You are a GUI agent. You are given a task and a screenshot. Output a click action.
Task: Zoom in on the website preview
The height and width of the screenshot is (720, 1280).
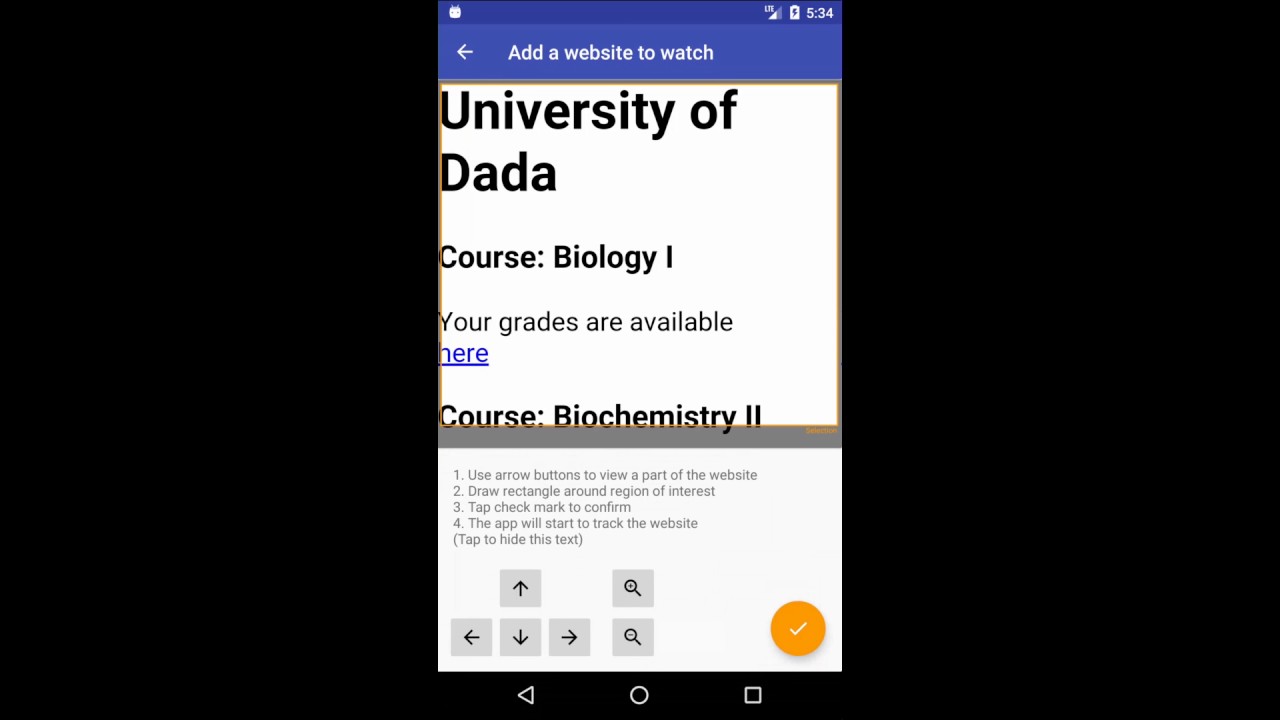[x=632, y=588]
